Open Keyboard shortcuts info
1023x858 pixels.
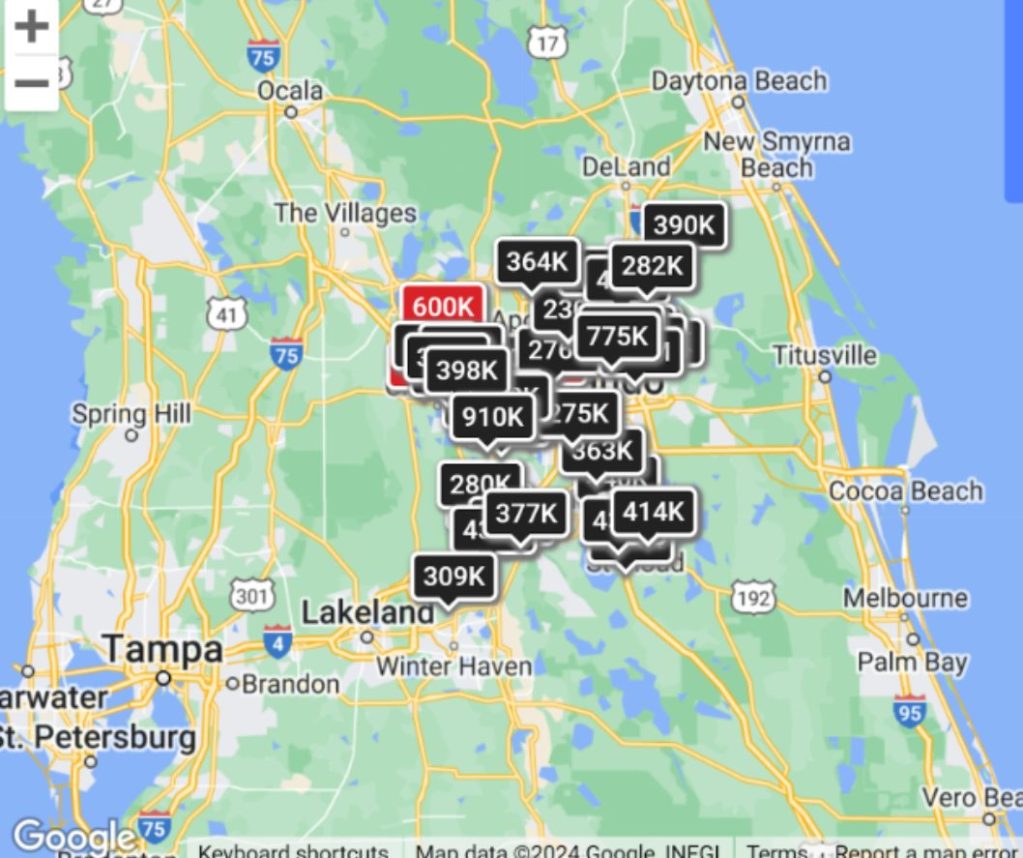coord(292,851)
